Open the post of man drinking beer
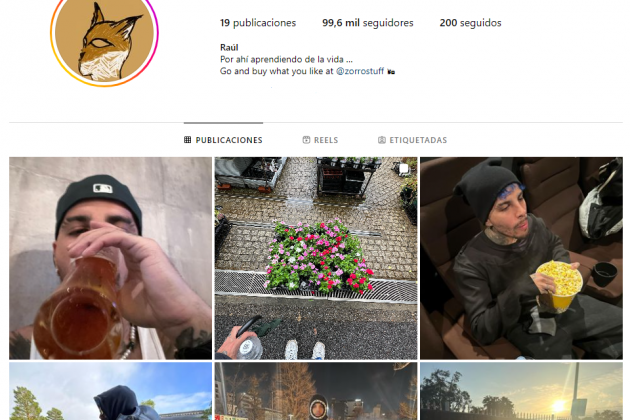This screenshot has height=420, width=630. 110,258
